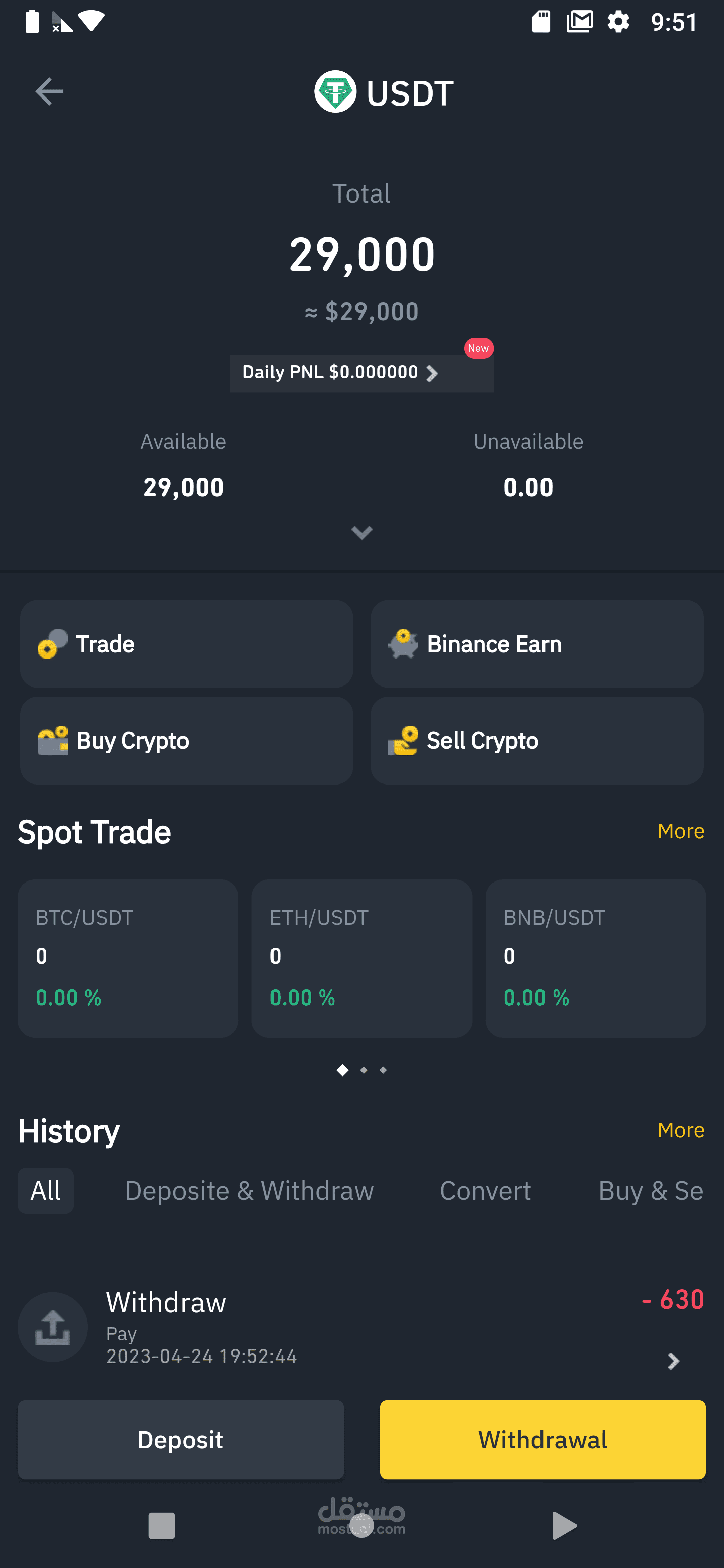The image size is (724, 1568).
Task: View more History entries
Action: point(680,1130)
